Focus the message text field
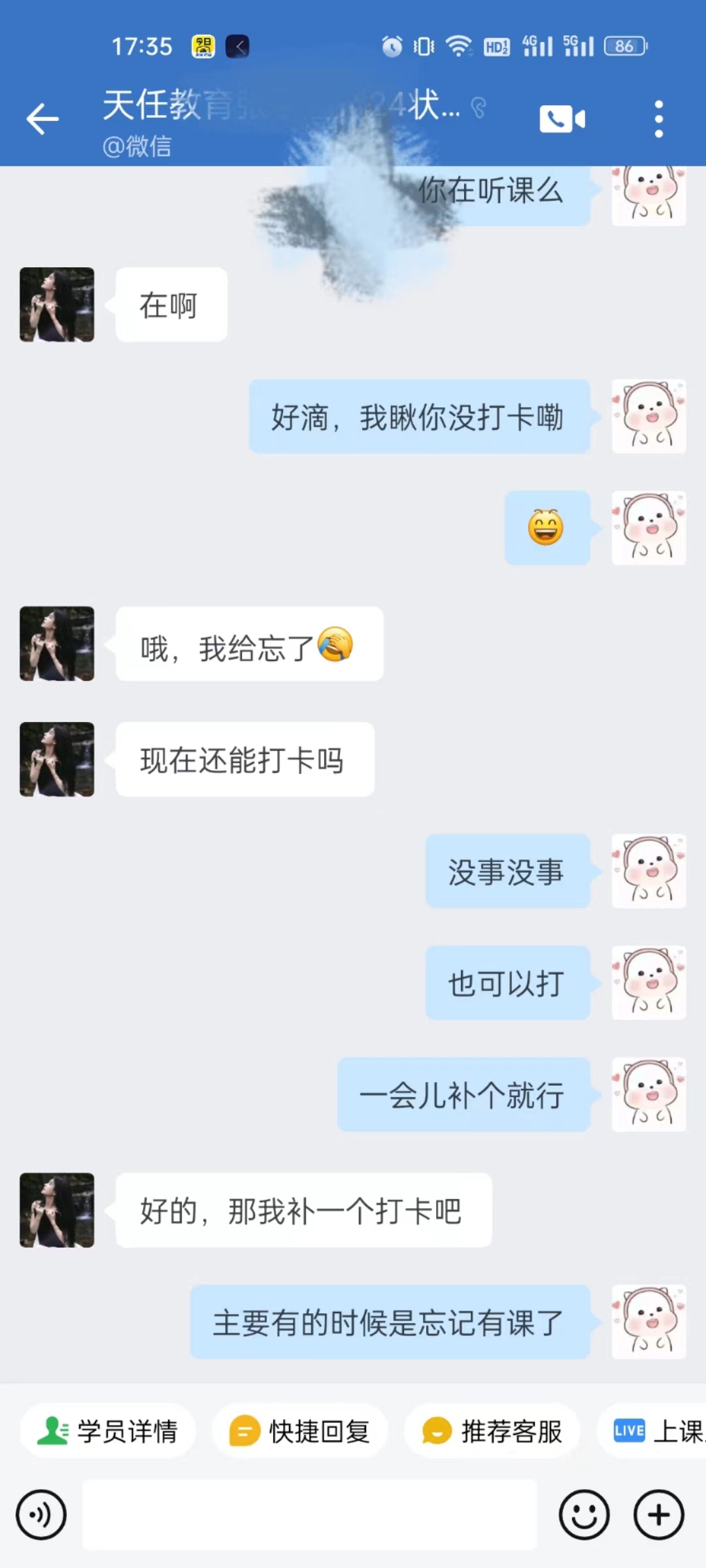This screenshot has width=706, height=1568. 310,1514
